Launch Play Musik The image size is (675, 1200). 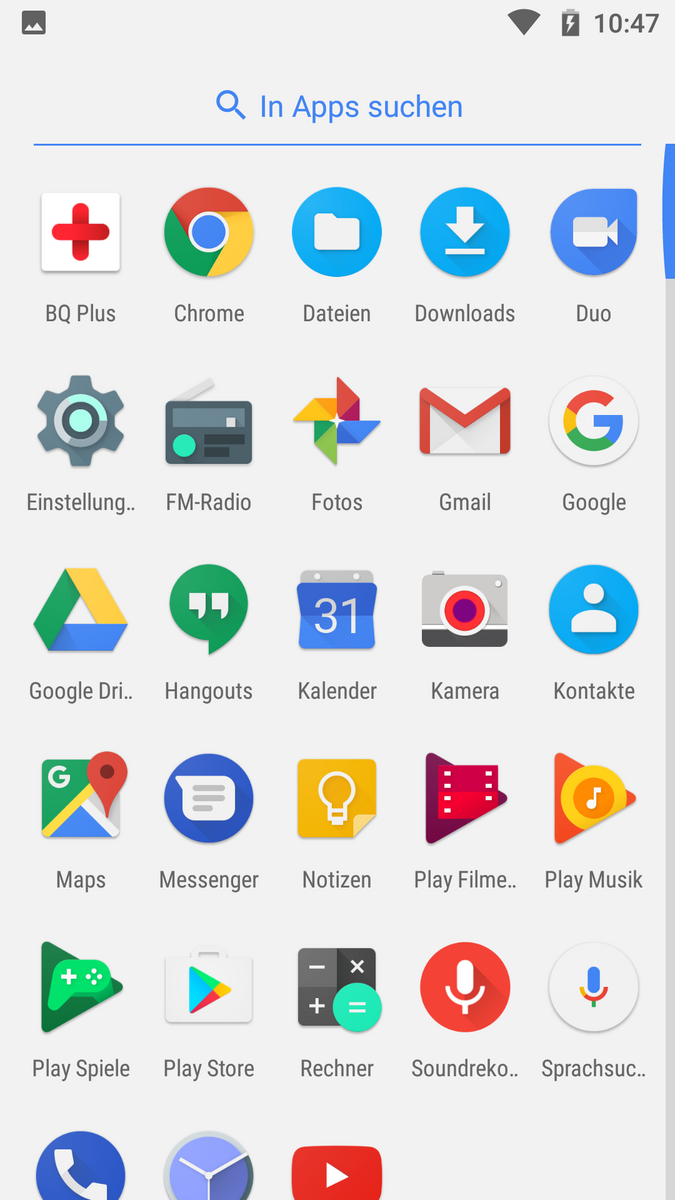pyautogui.click(x=593, y=799)
